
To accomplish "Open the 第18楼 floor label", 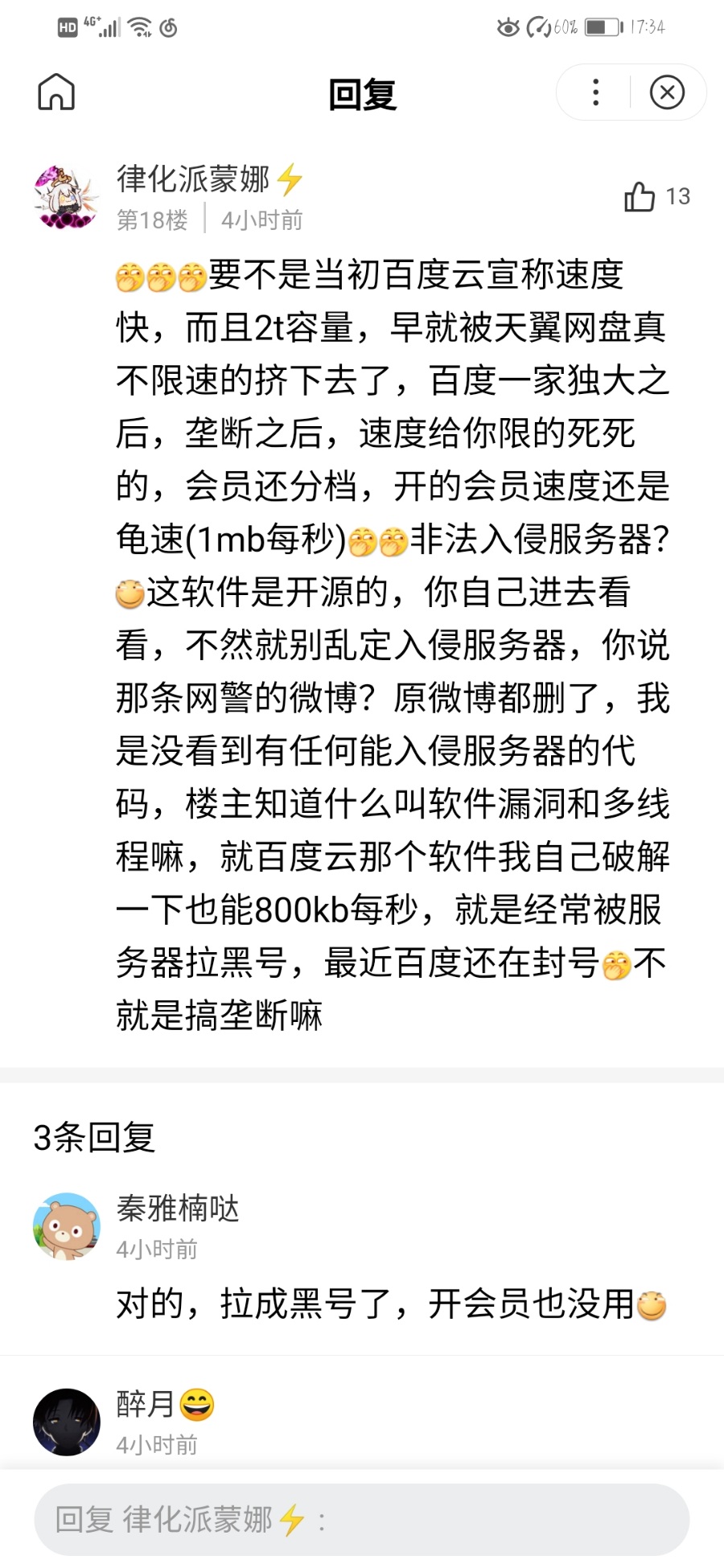I will (x=153, y=220).
